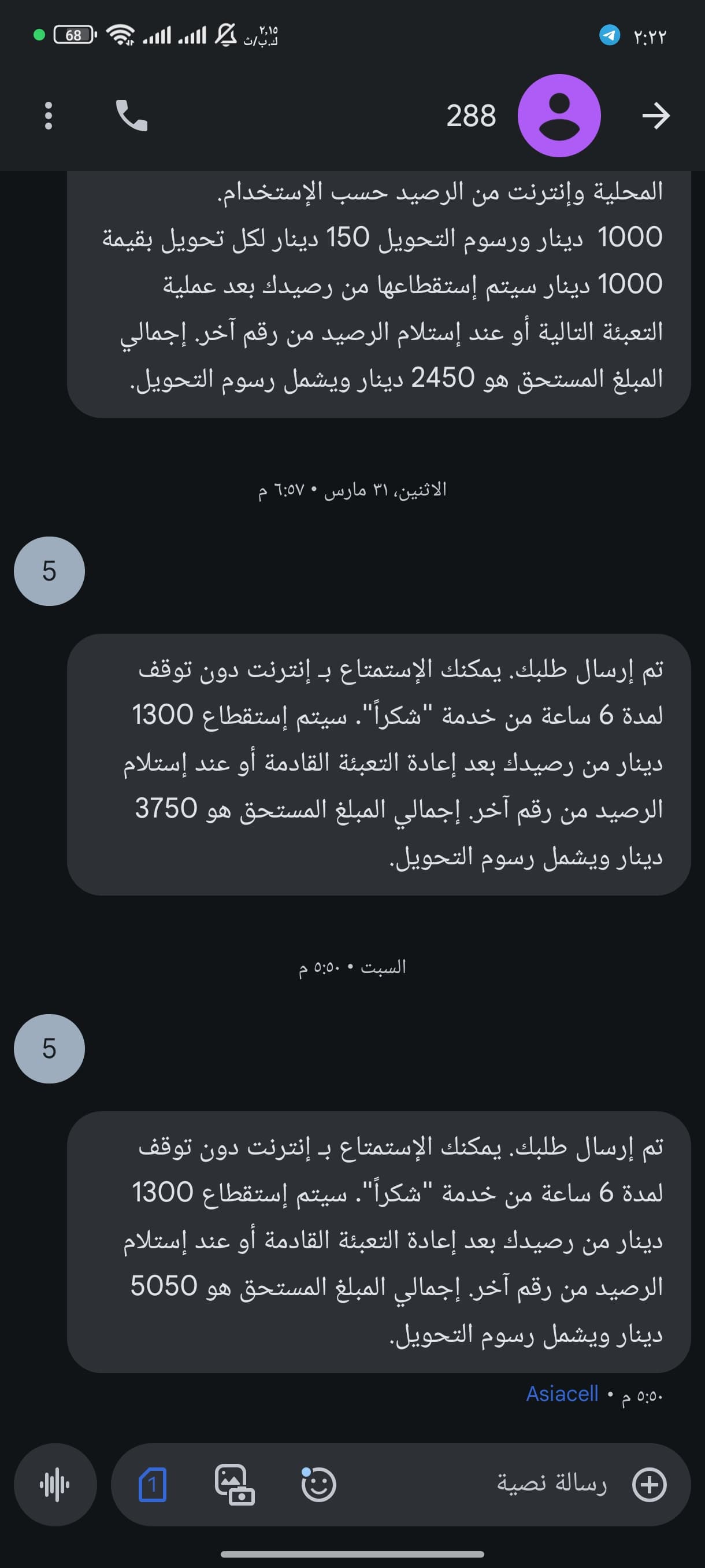Open contact details for 288 avatar

click(x=559, y=116)
